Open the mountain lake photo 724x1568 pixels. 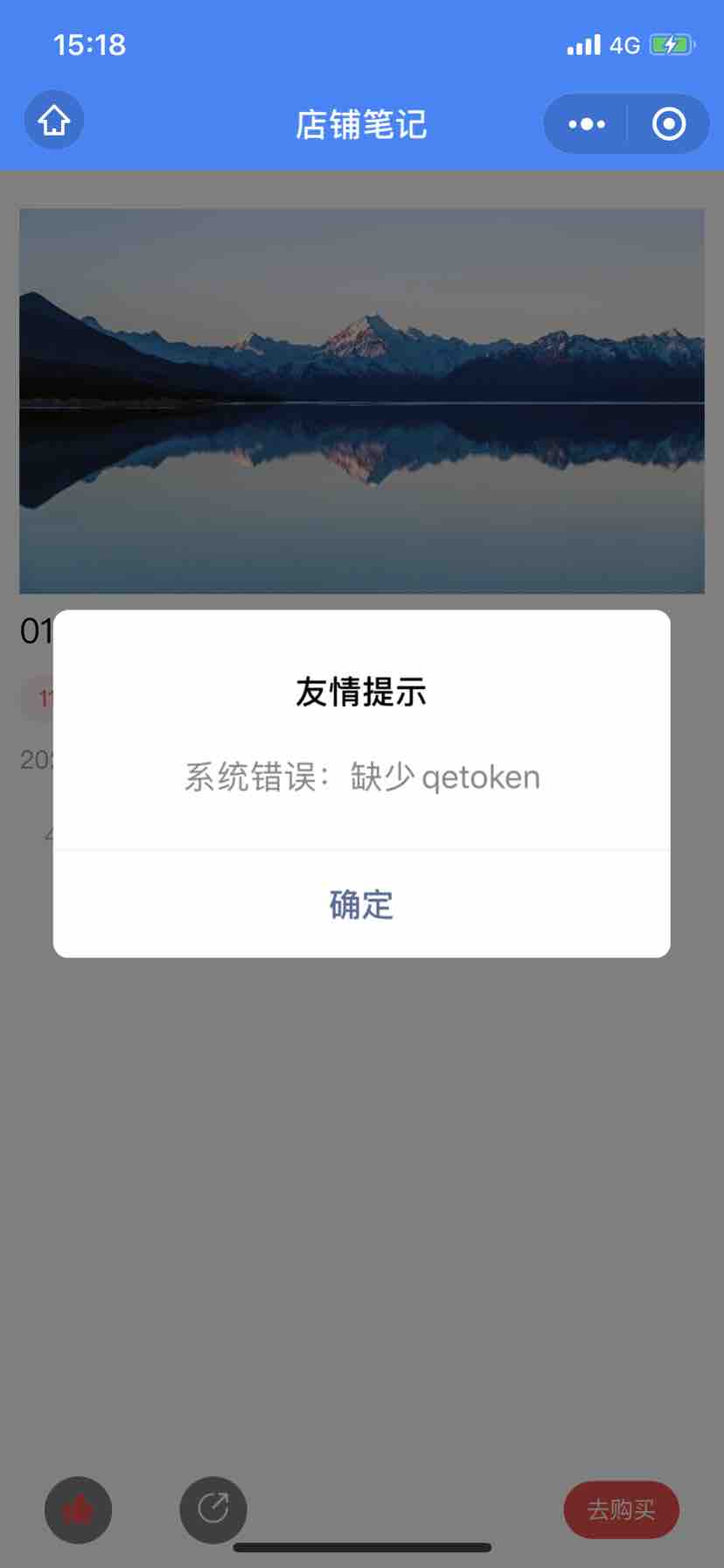coord(362,401)
